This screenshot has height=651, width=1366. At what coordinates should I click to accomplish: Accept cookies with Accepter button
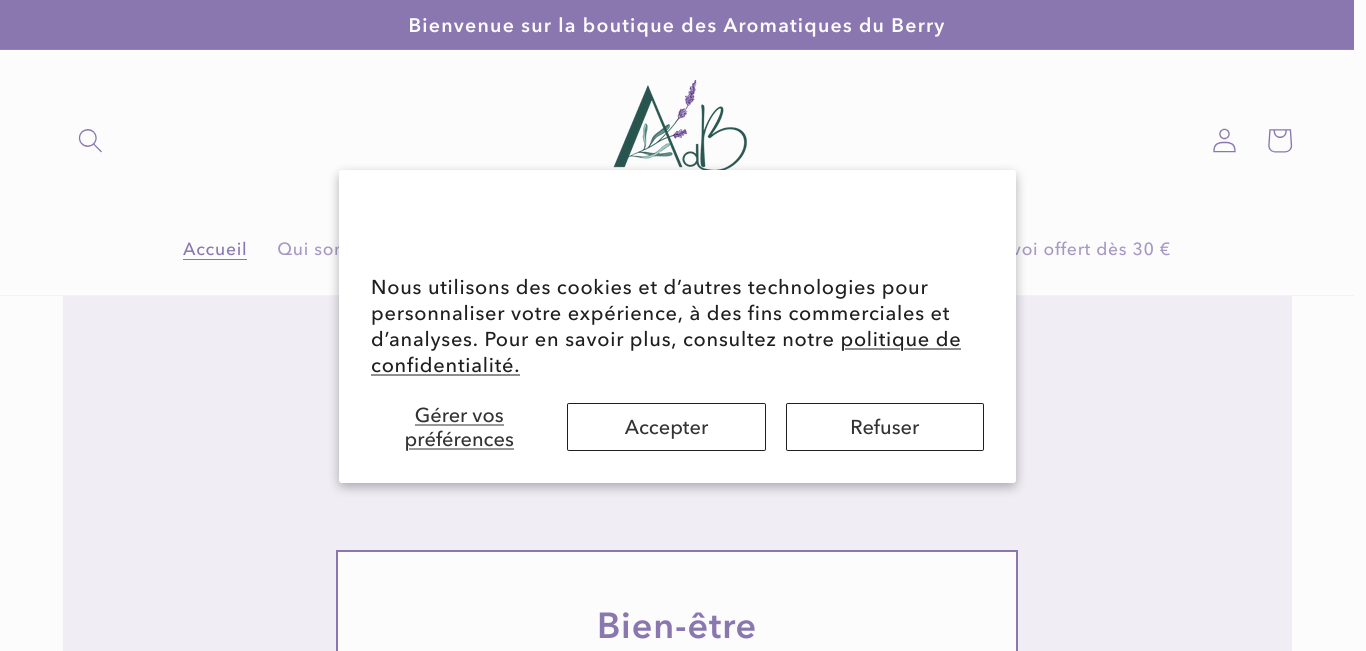coord(666,427)
